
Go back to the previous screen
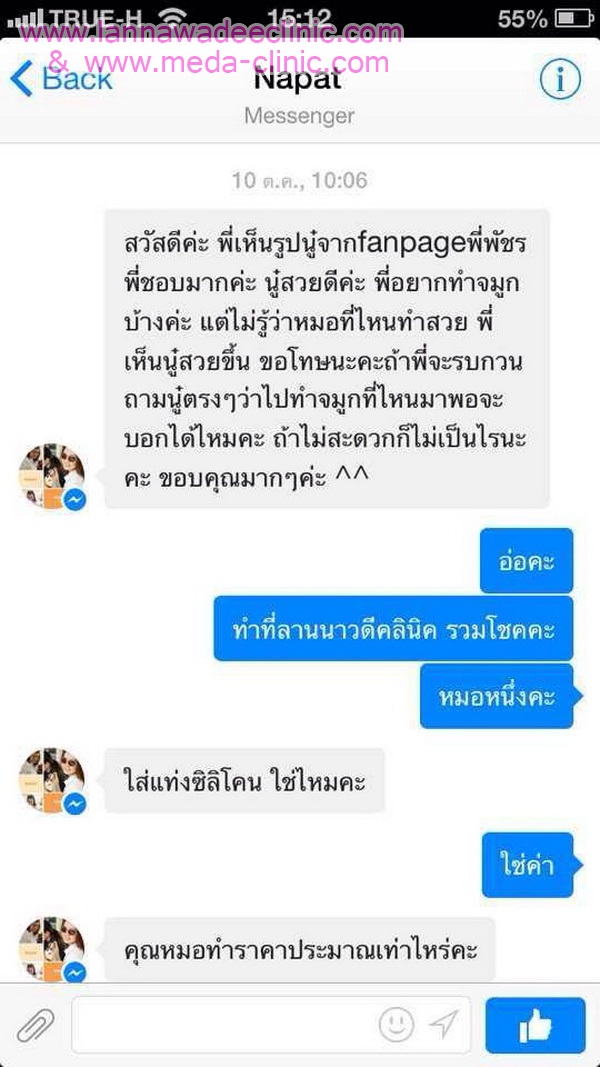(60, 78)
